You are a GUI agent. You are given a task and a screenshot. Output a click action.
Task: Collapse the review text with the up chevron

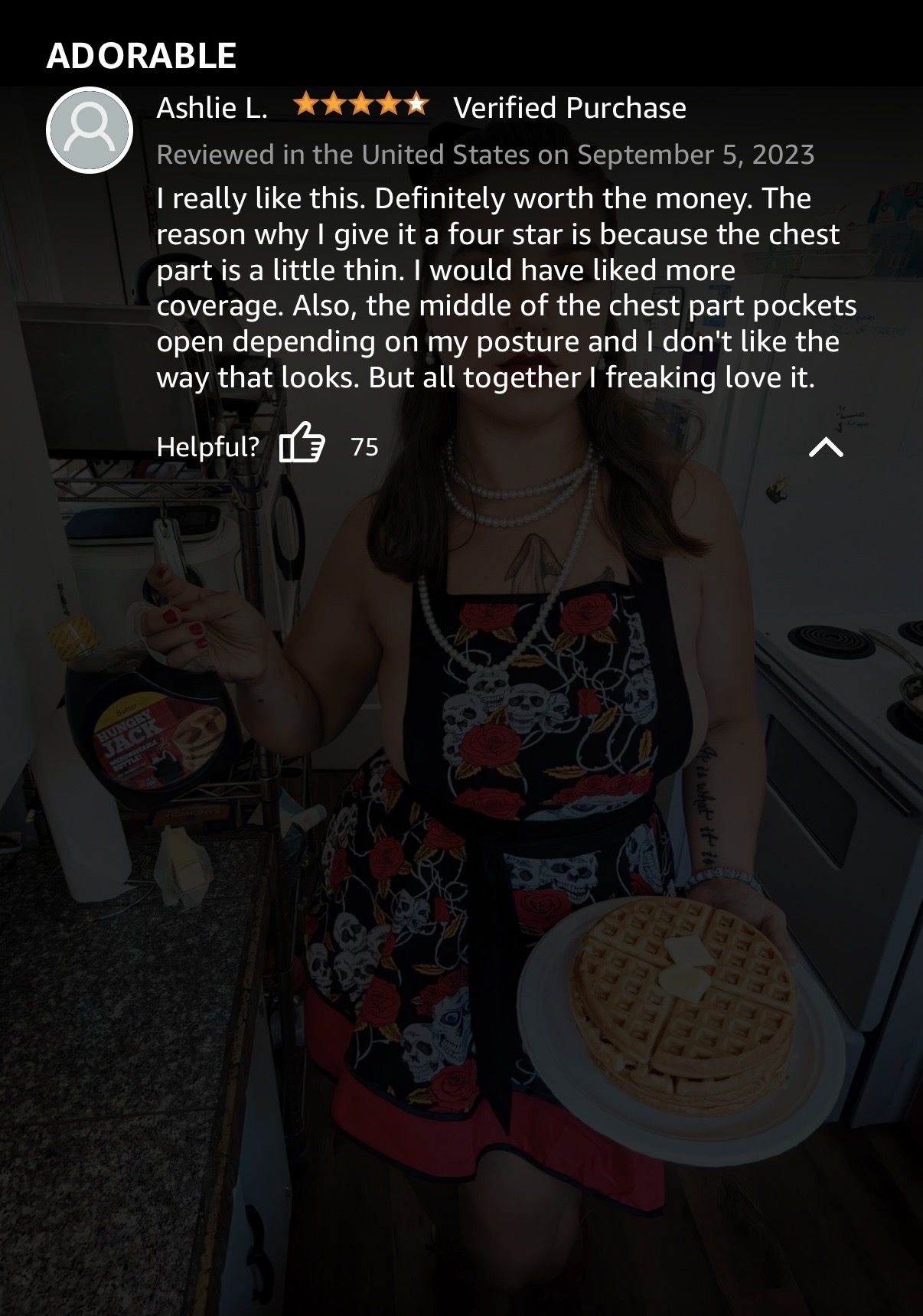826,446
